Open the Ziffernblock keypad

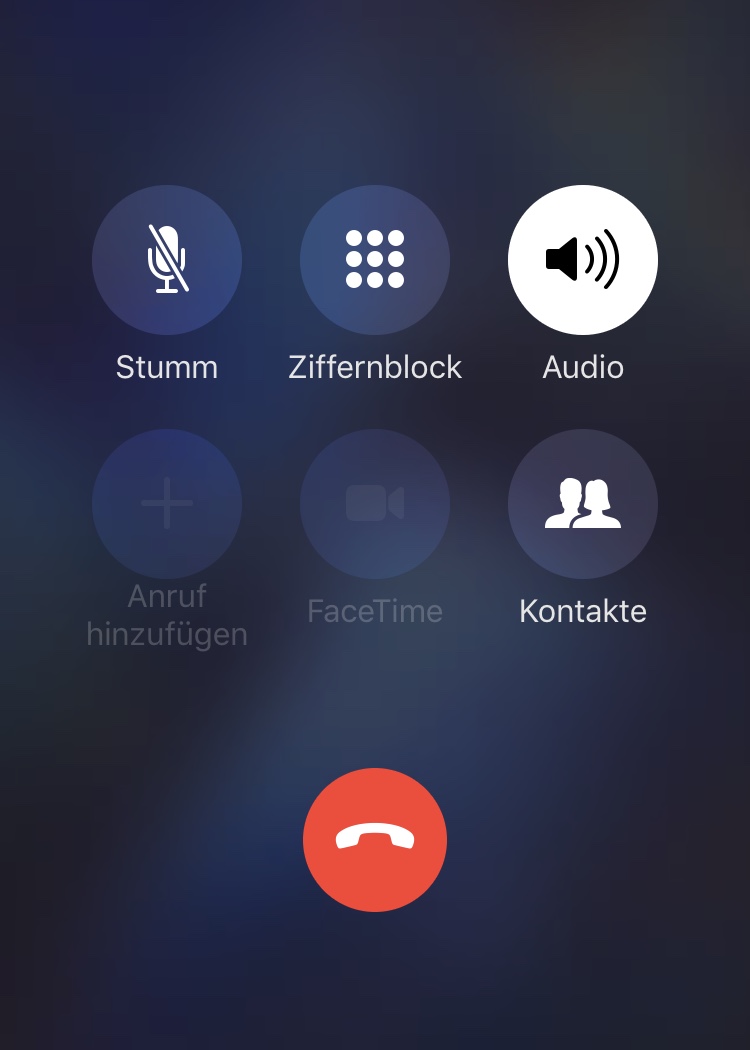pyautogui.click(x=375, y=260)
